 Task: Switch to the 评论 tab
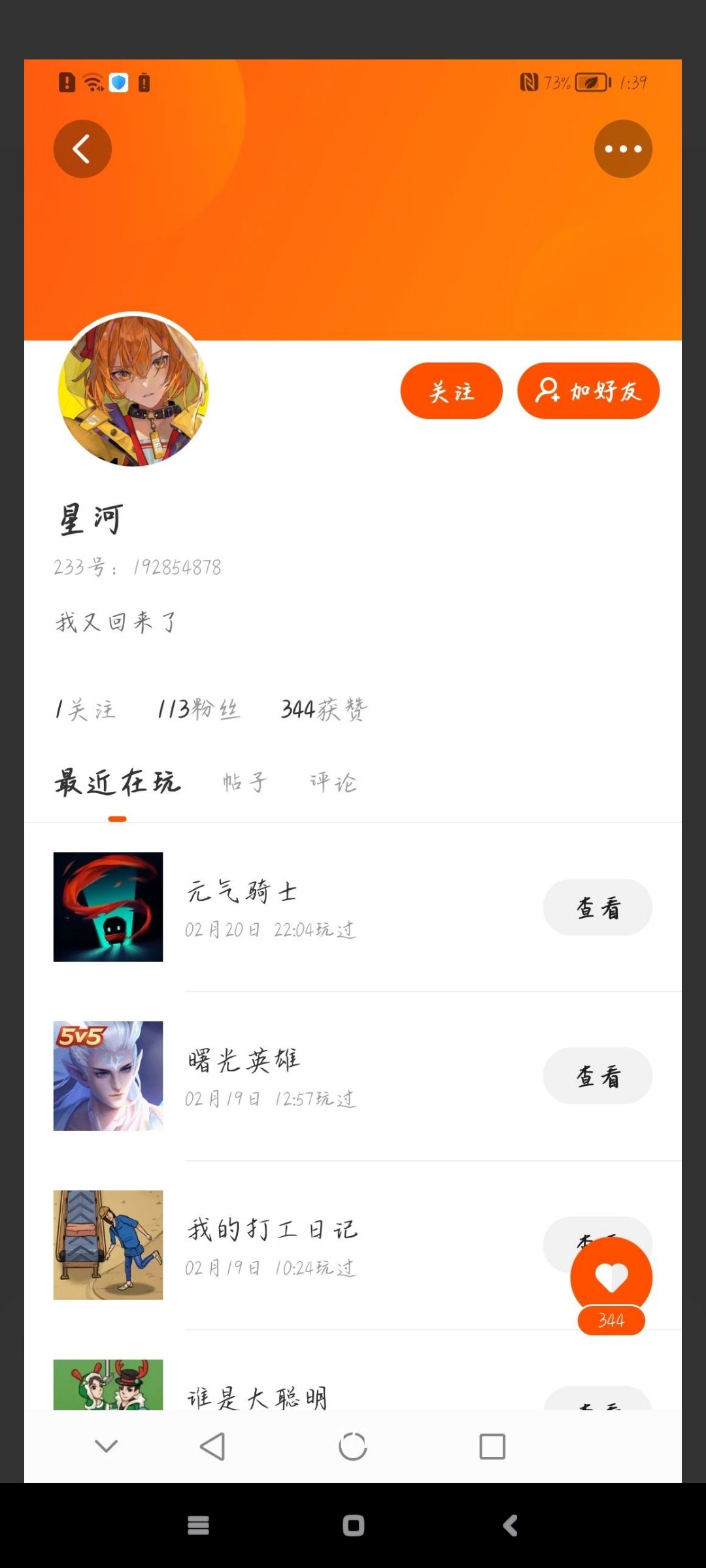pyautogui.click(x=333, y=782)
